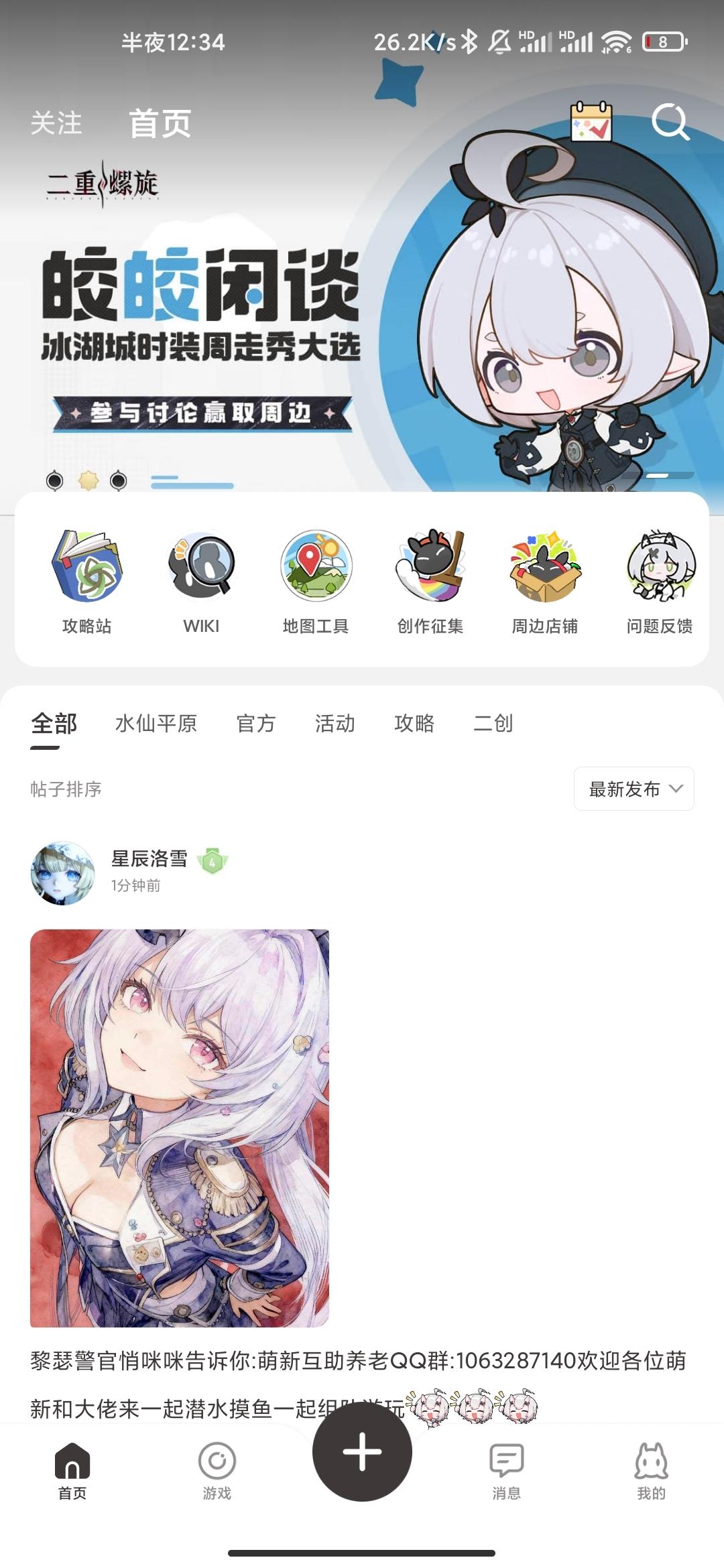Switch to 官方 category tab
This screenshot has width=724, height=1568.
(256, 724)
